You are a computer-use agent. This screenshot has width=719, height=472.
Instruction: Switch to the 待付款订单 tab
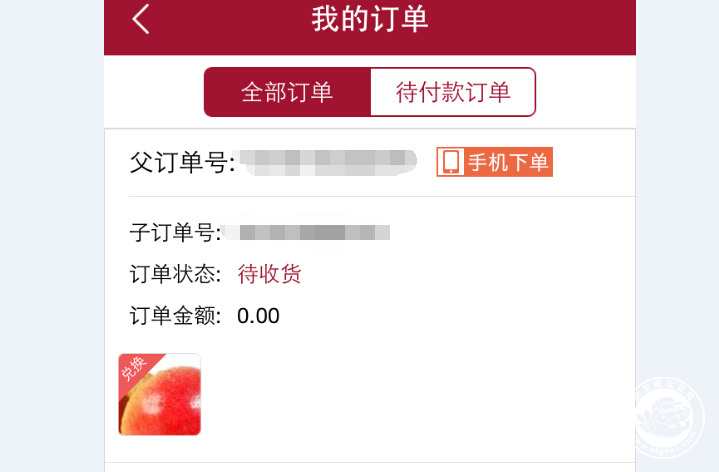(453, 93)
